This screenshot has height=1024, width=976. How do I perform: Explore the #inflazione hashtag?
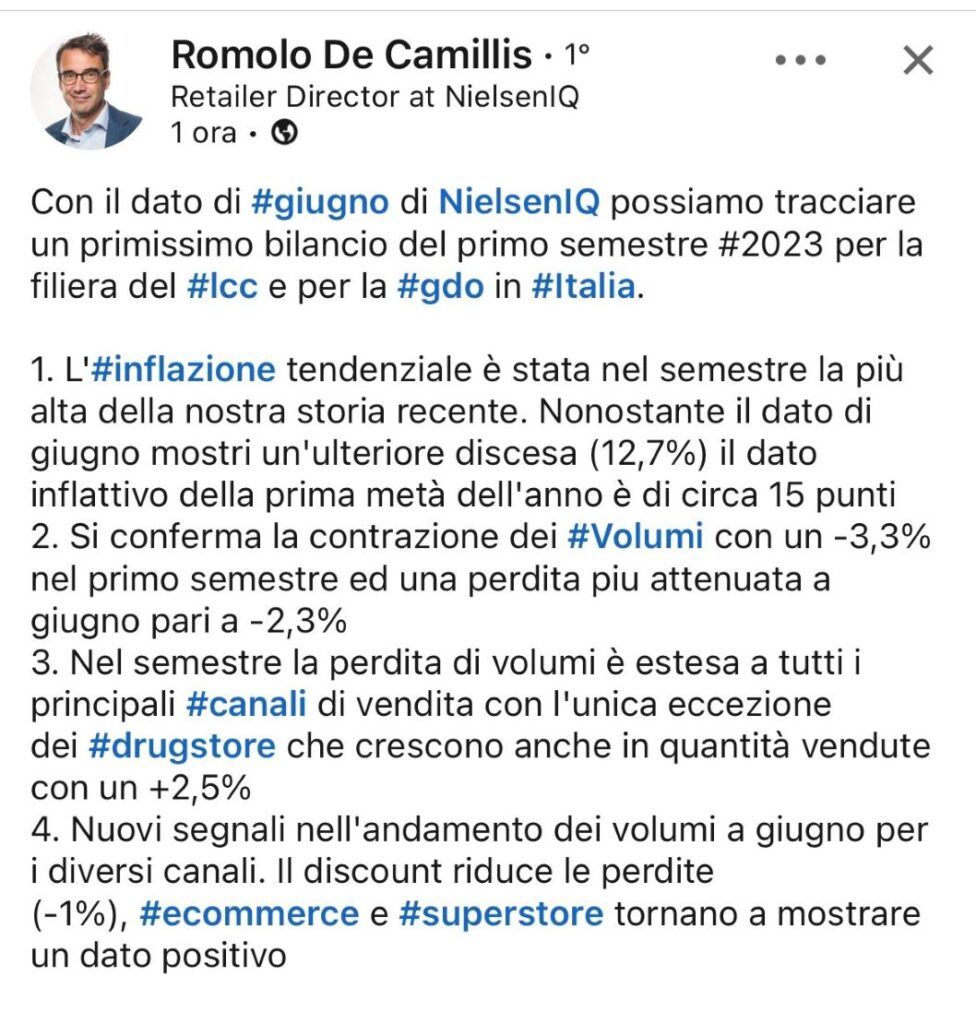coord(182,370)
